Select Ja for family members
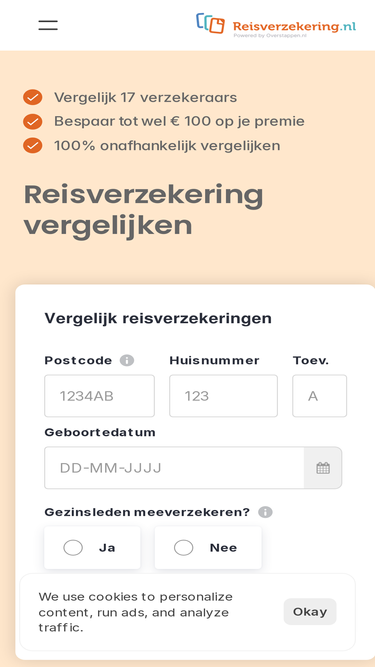Viewport: 375px width, 667px height. click(x=92, y=548)
